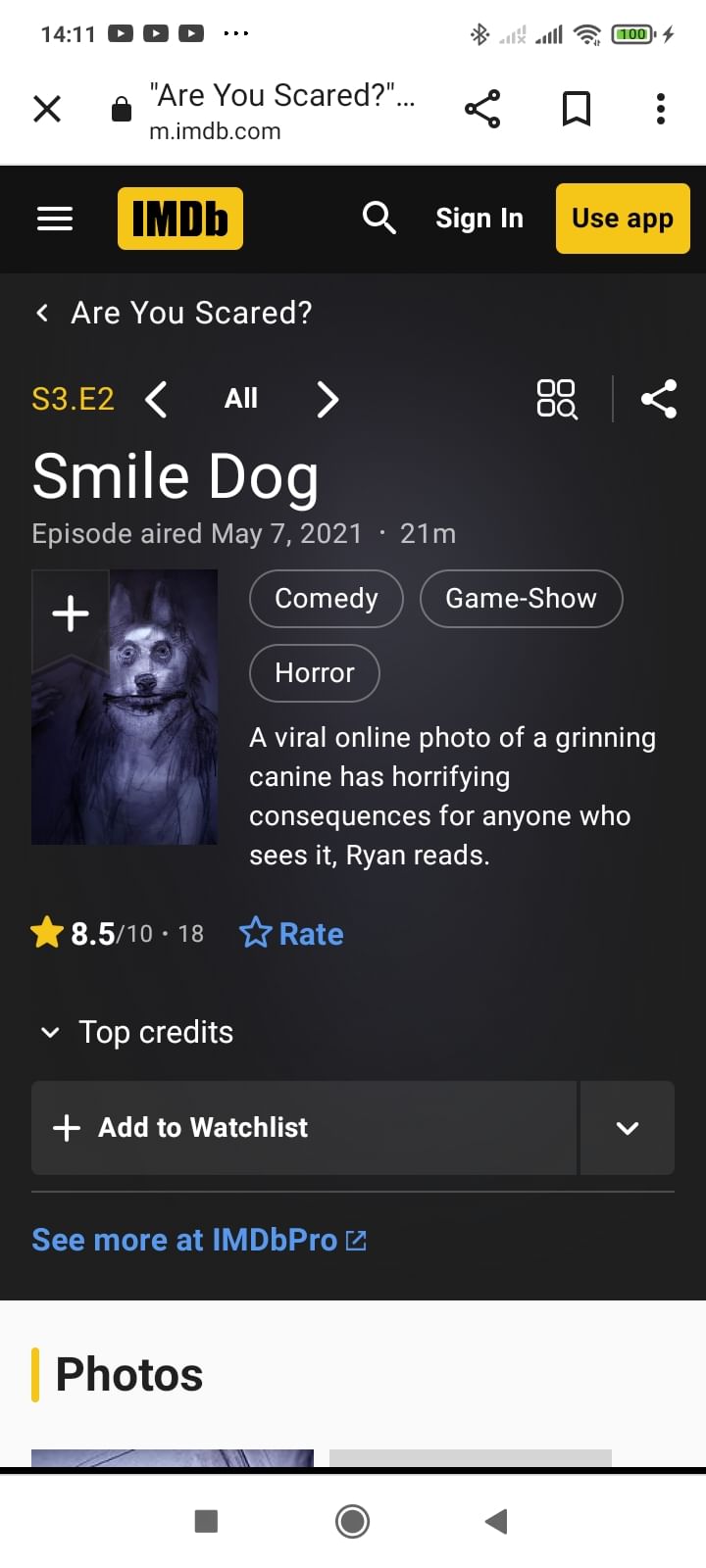Screen dimensions: 706x1568
Task: Share the Smile Dog episode
Action: (659, 399)
